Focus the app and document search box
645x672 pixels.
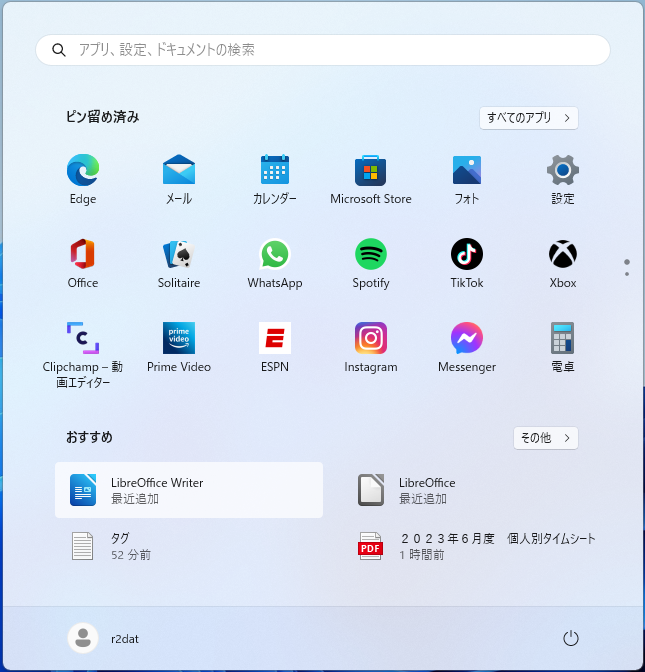pyautogui.click(x=322, y=50)
